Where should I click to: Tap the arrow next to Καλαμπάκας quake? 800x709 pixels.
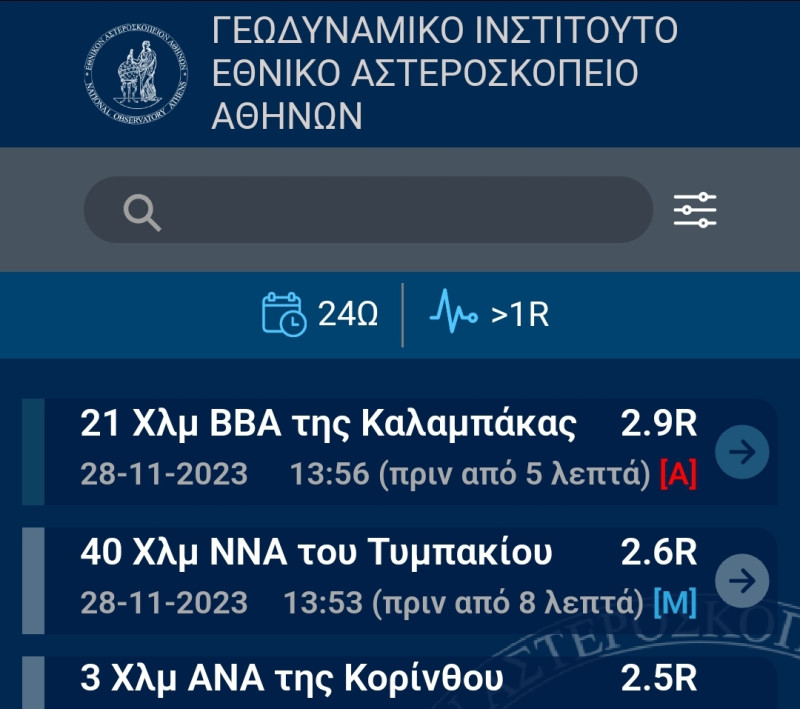[742, 452]
